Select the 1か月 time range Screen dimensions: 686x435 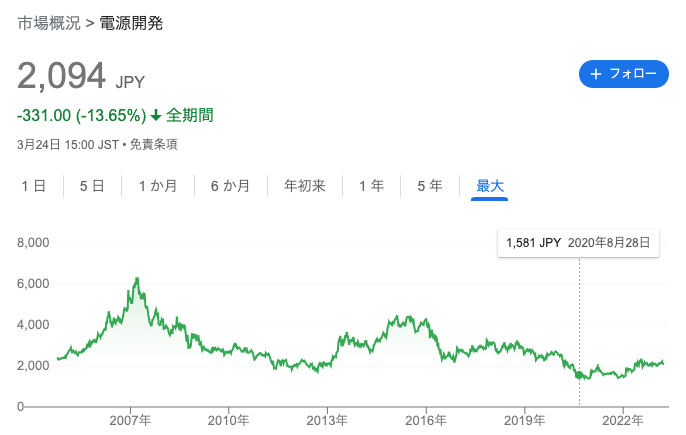coord(158,186)
